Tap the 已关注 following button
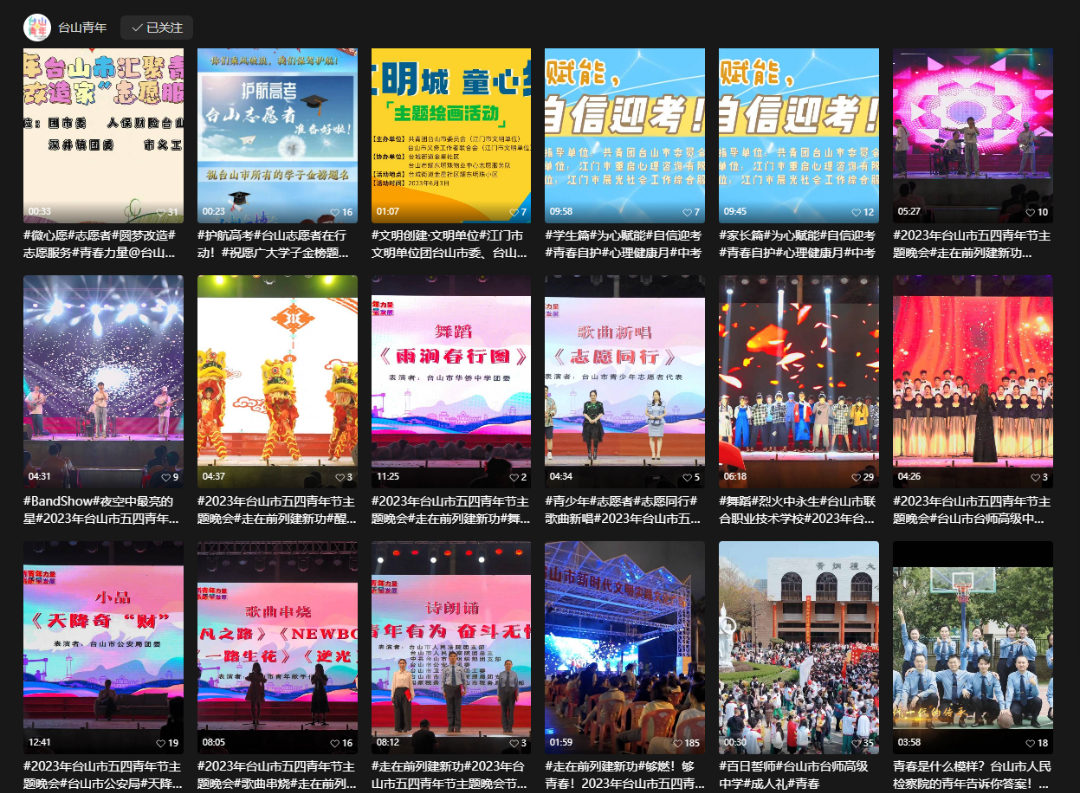This screenshot has height=793, width=1080. tap(157, 28)
